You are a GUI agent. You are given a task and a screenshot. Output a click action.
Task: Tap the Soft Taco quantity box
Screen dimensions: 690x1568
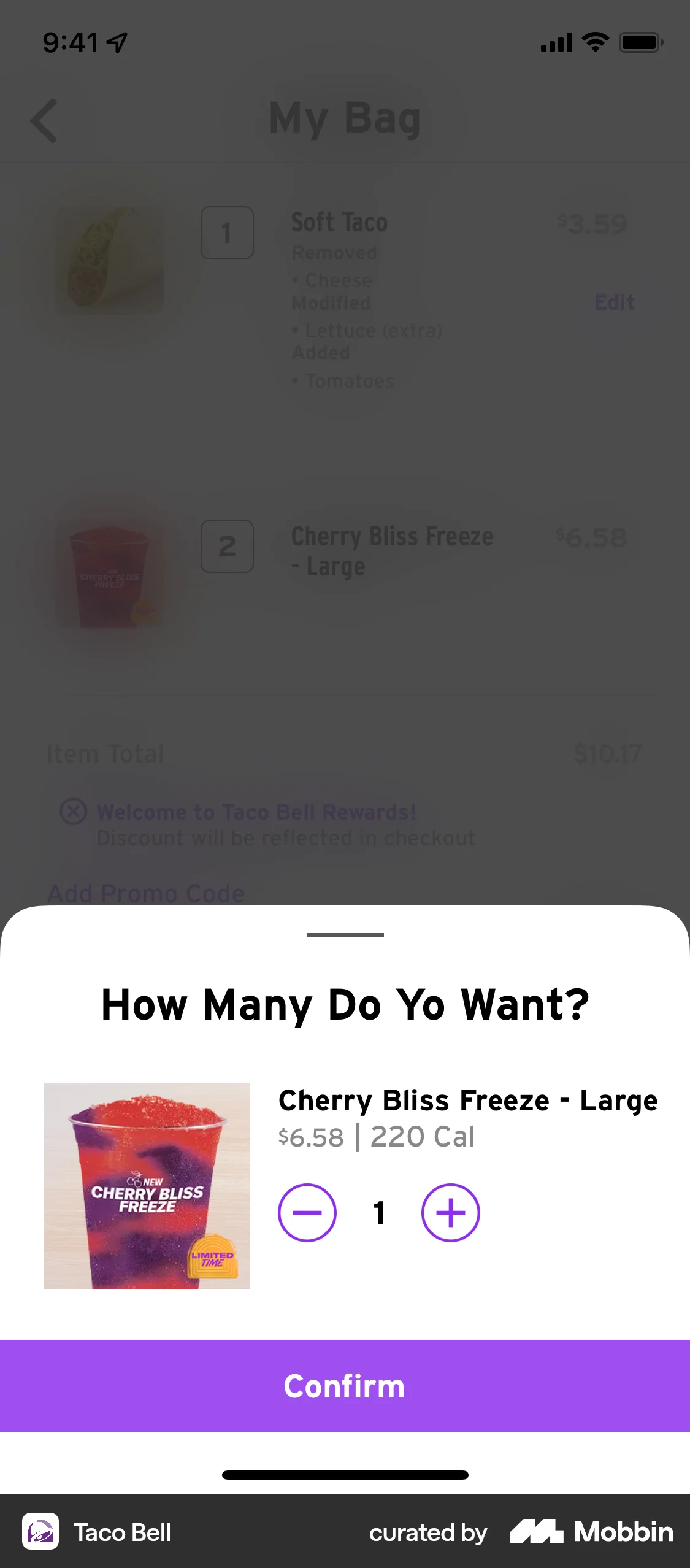tap(227, 233)
